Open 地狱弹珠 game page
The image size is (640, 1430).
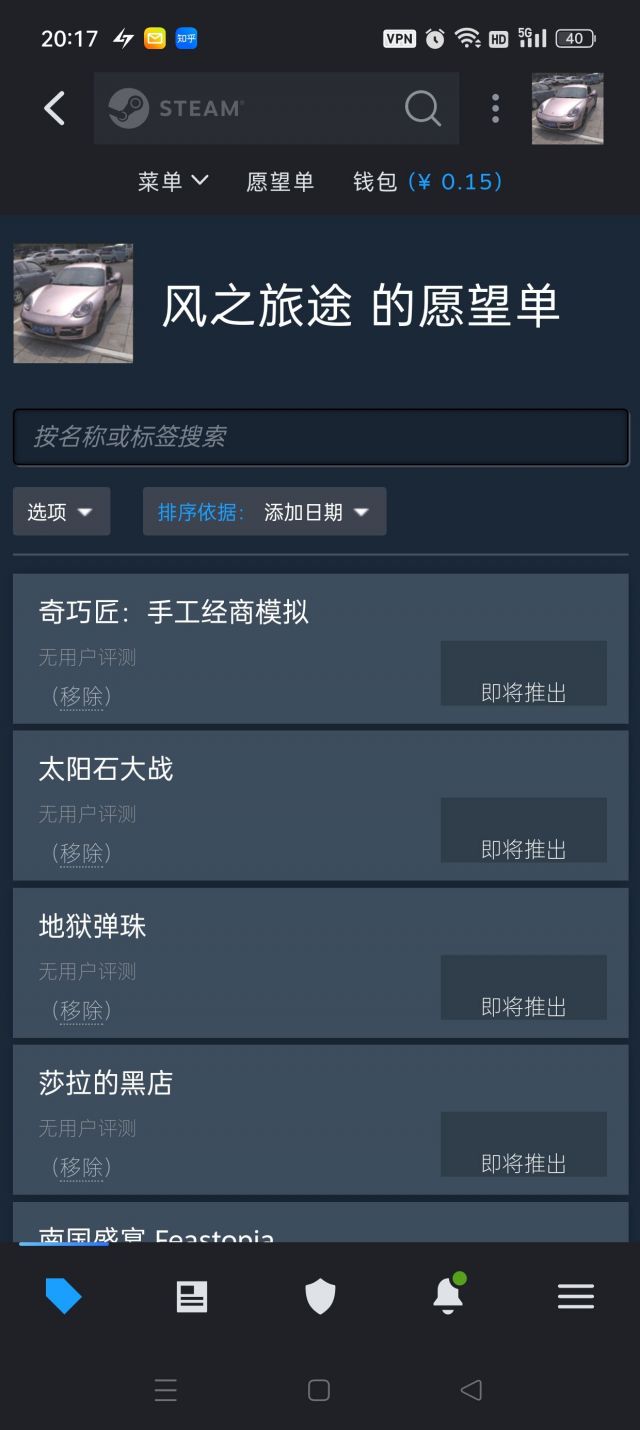pyautogui.click(x=93, y=926)
